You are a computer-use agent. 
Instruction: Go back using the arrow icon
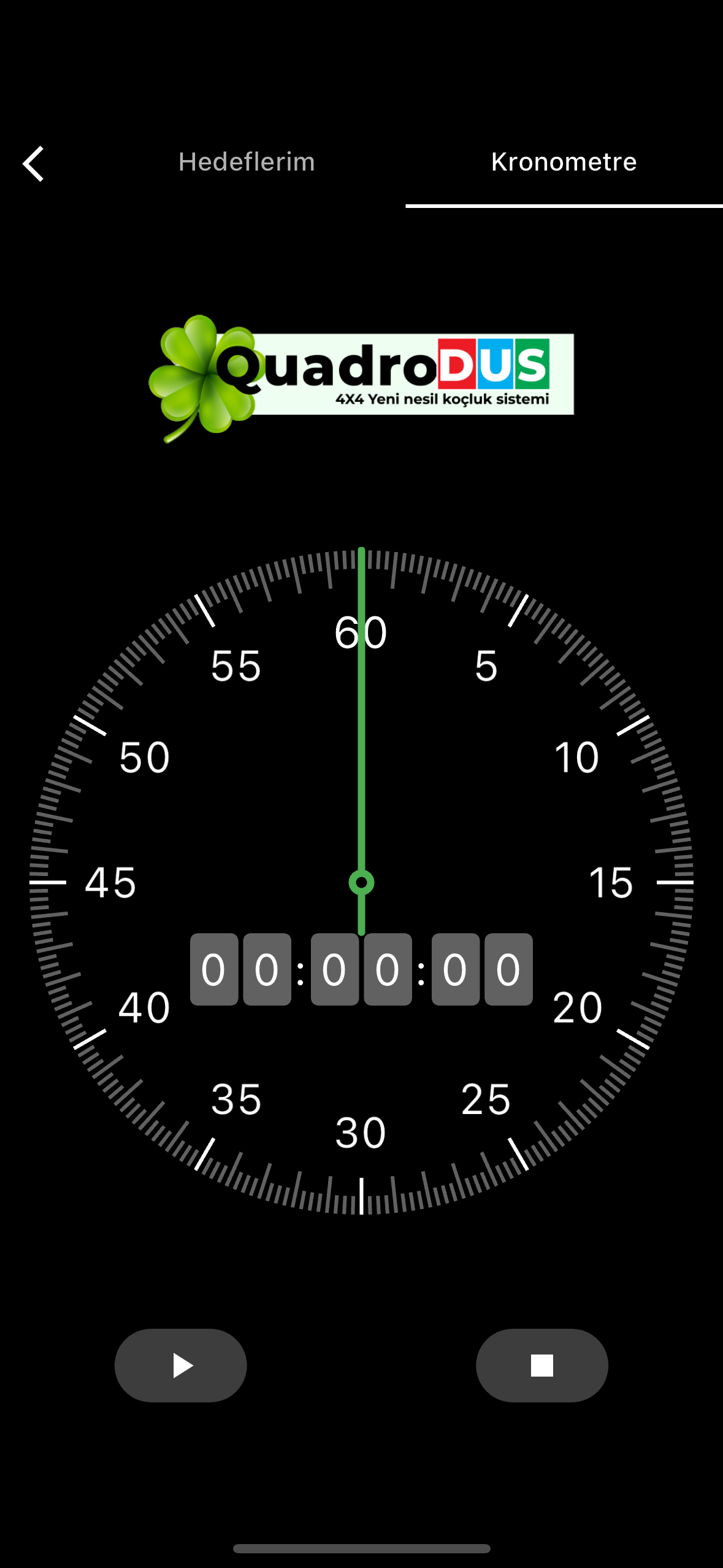click(33, 164)
